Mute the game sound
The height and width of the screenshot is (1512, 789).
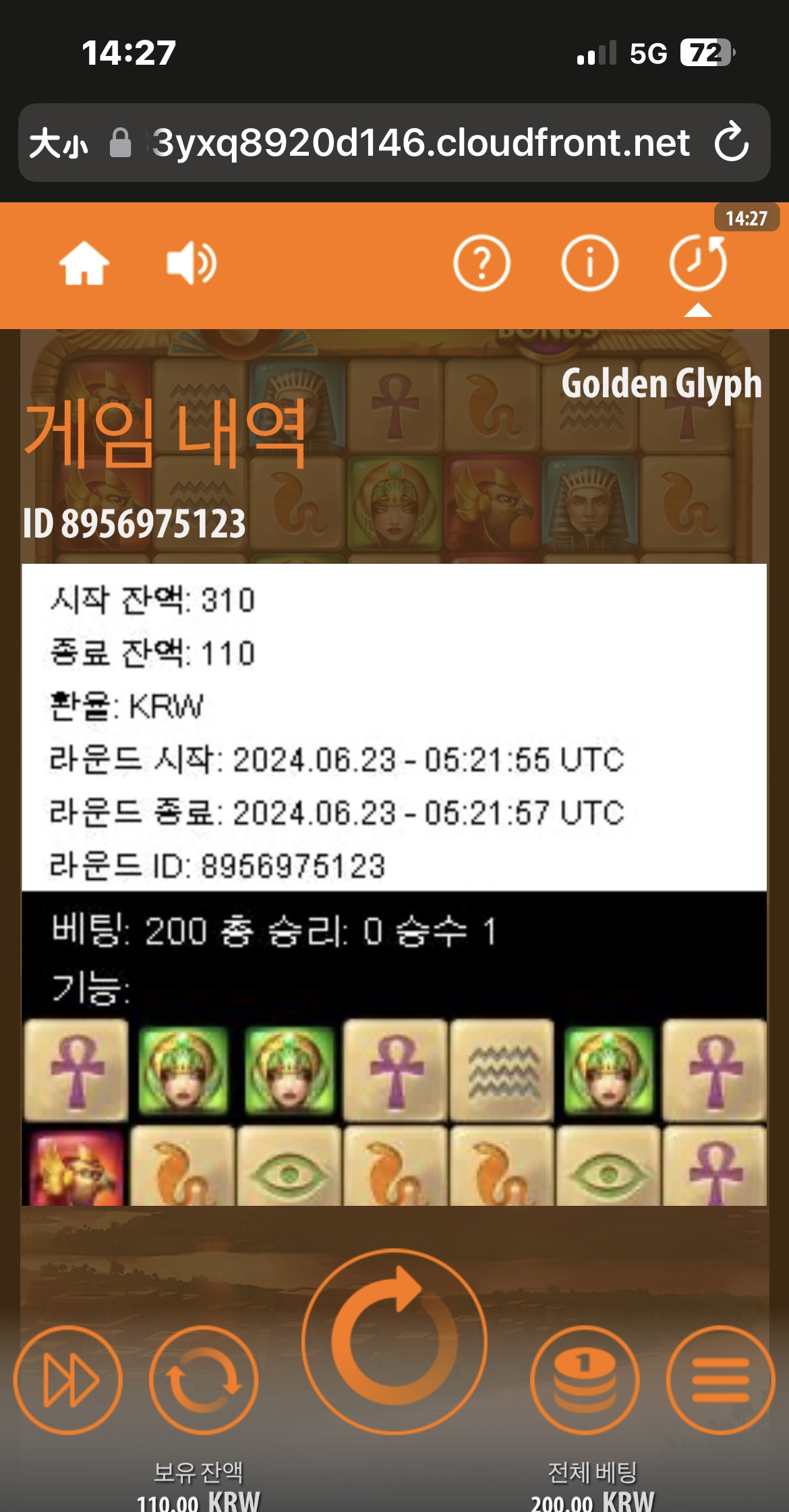tap(191, 264)
